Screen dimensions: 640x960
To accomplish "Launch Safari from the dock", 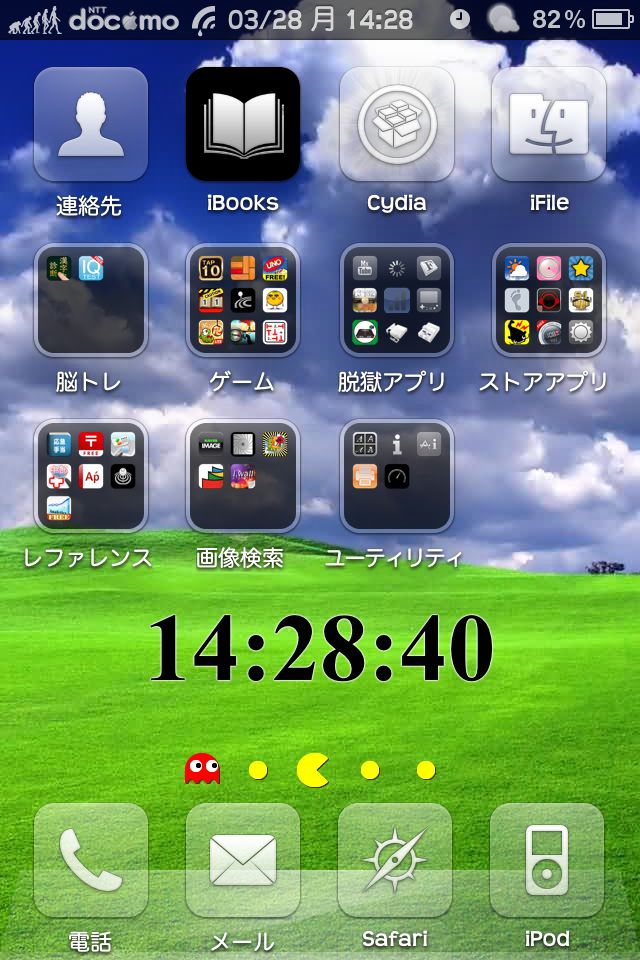I will click(x=396, y=860).
